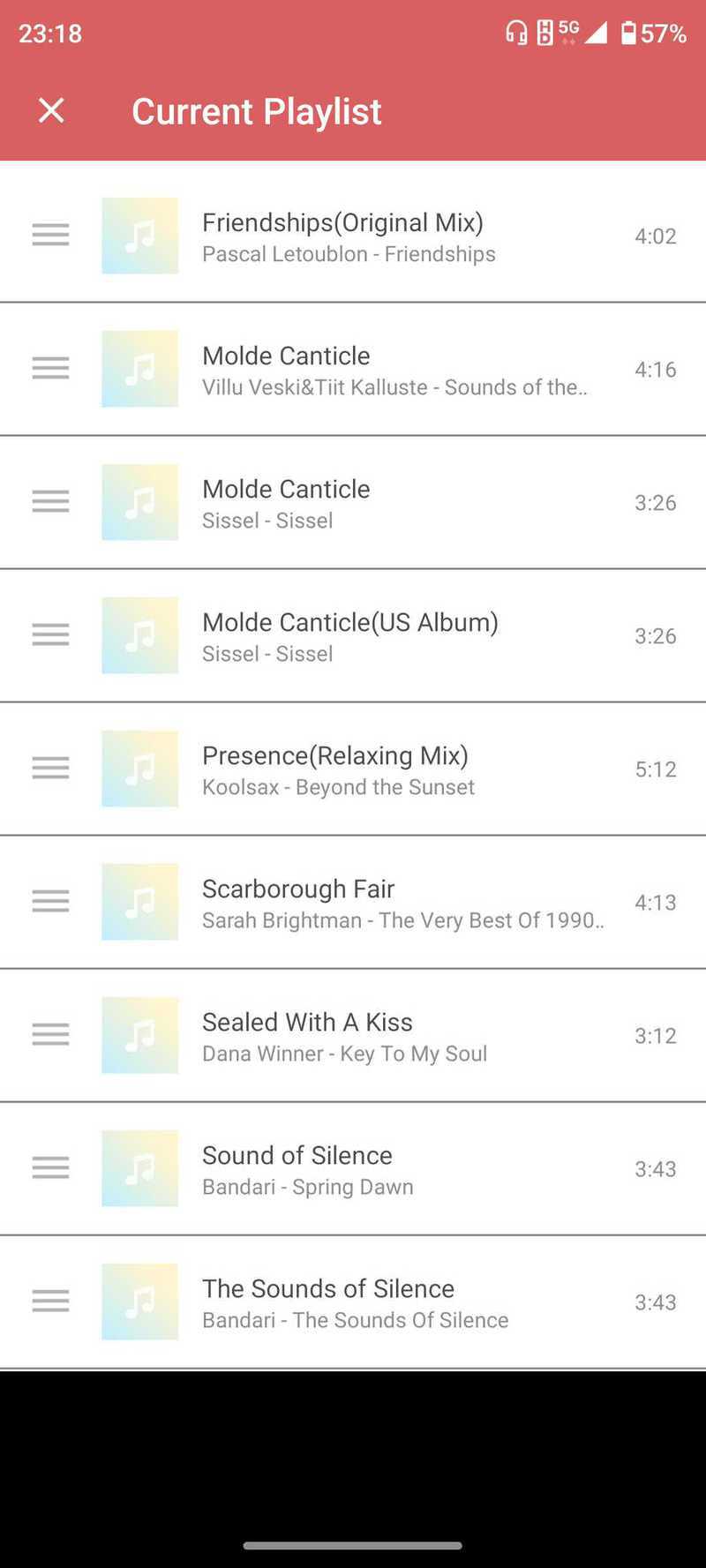Viewport: 706px width, 1568px height.
Task: Close the Current Playlist screen
Action: tap(51, 111)
